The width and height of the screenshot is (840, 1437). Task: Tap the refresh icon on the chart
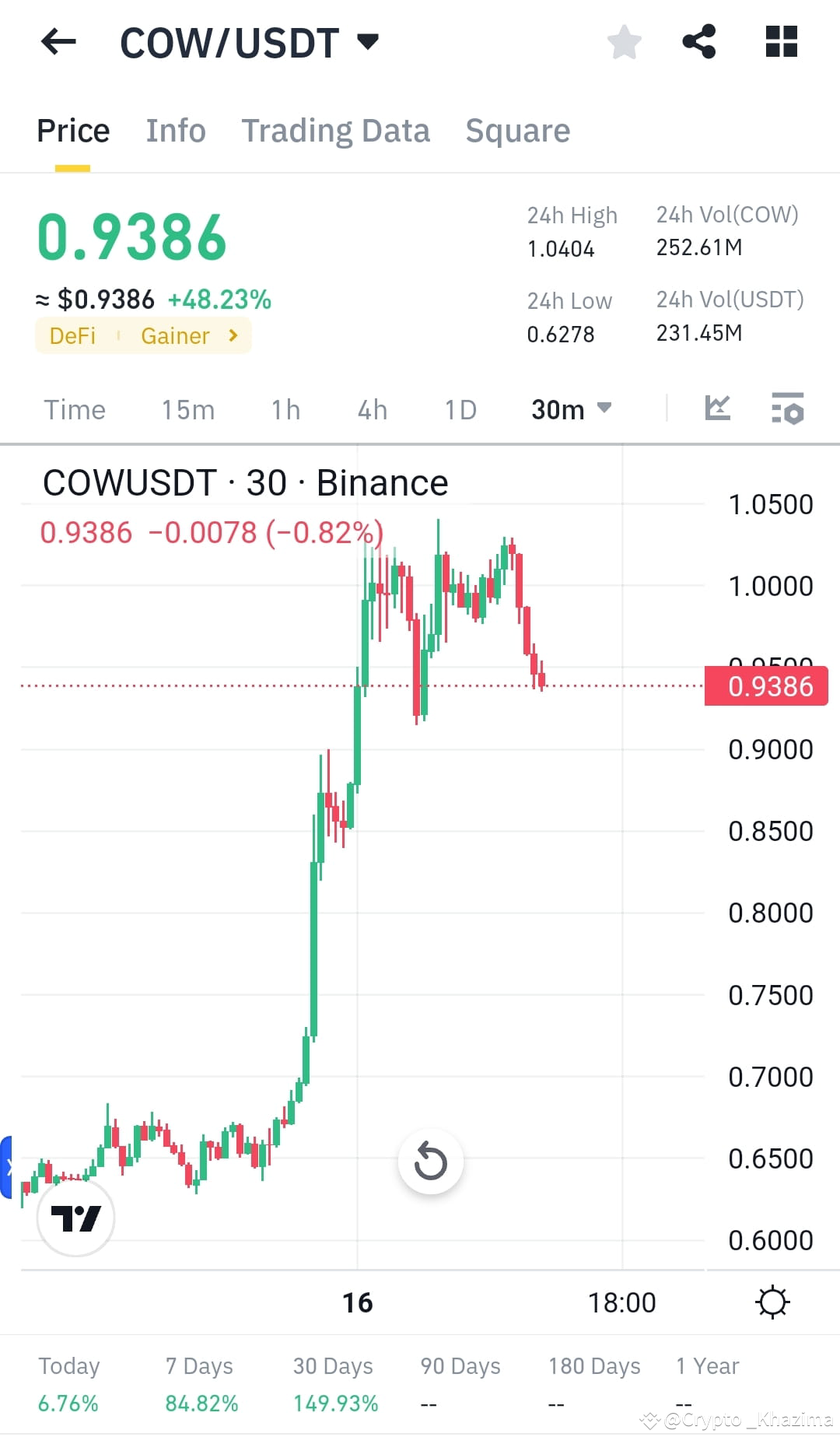[x=429, y=1160]
